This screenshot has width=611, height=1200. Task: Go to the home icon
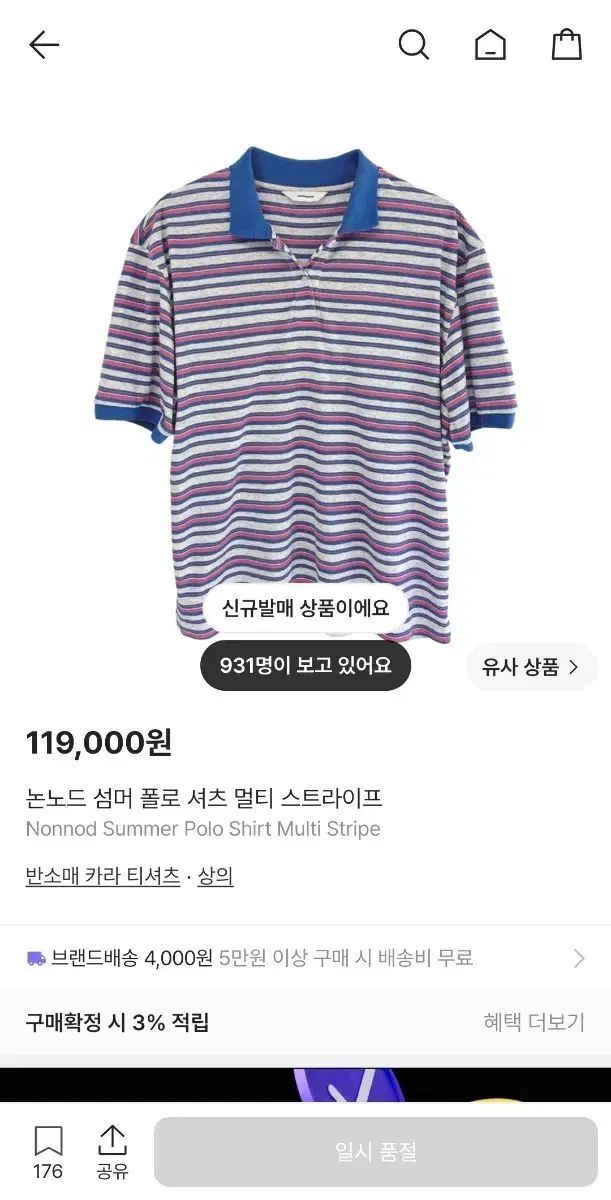click(x=490, y=44)
